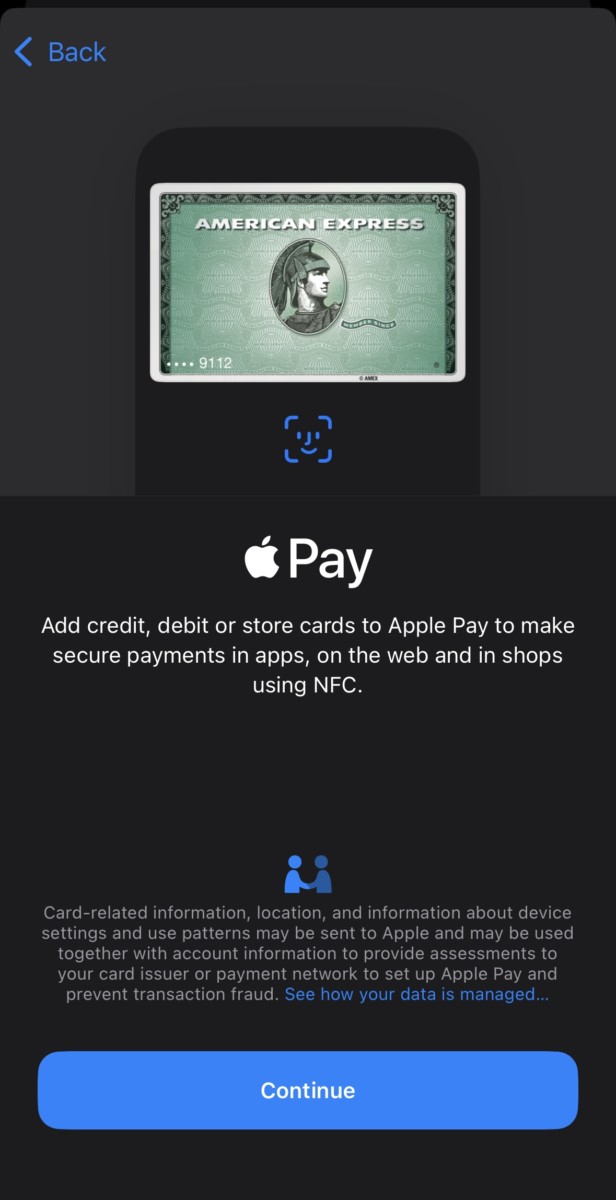Go back to the previous screen

click(x=60, y=52)
